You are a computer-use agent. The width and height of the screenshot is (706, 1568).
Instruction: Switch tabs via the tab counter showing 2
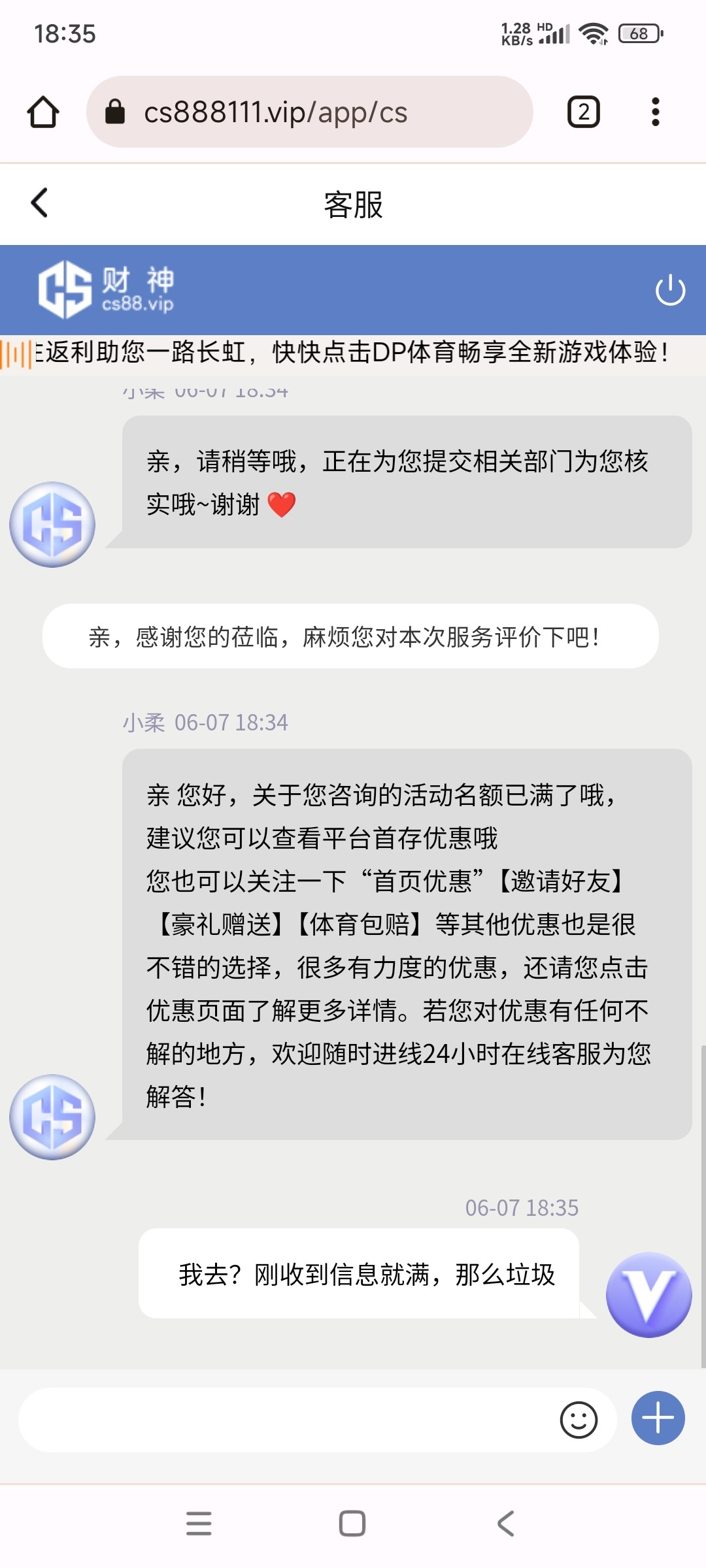582,112
